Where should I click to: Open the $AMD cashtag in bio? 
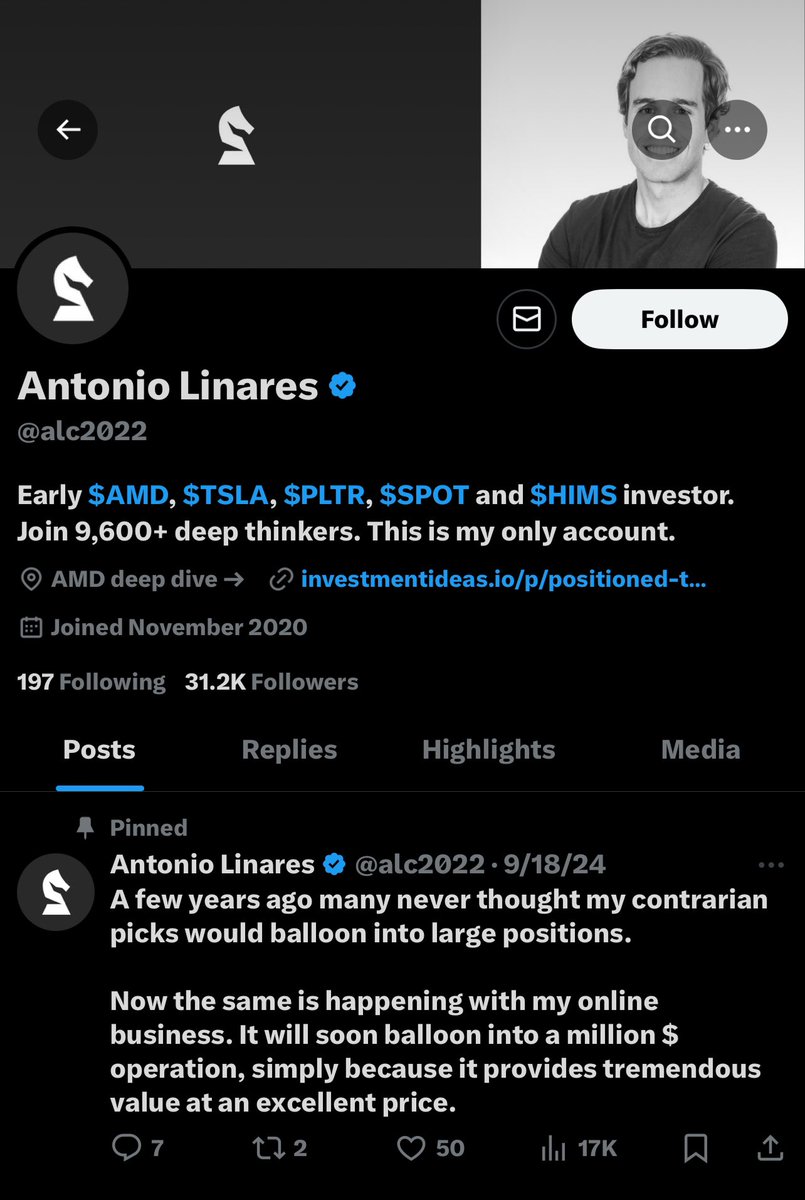(x=128, y=495)
